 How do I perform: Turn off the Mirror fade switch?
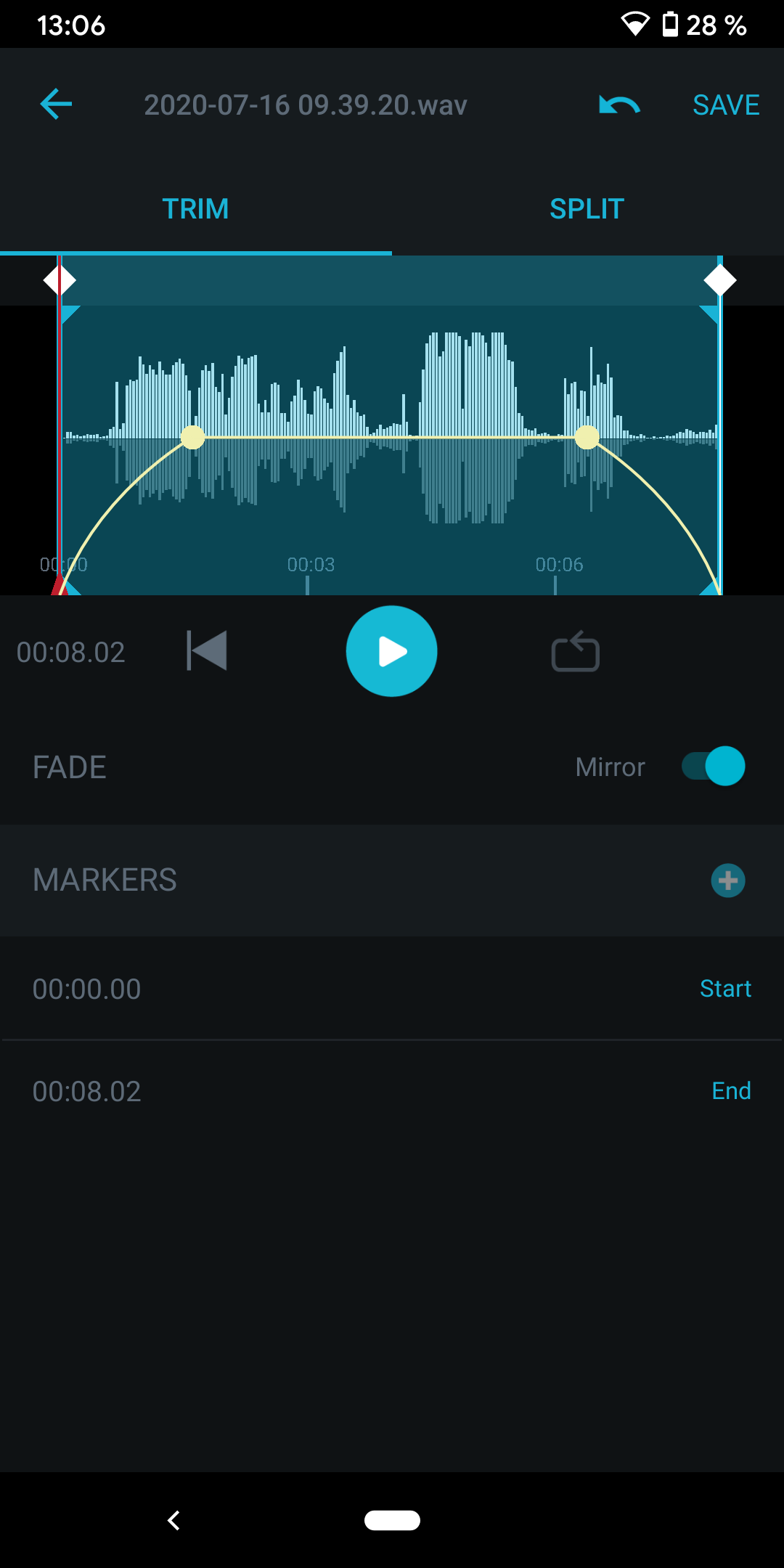click(714, 767)
